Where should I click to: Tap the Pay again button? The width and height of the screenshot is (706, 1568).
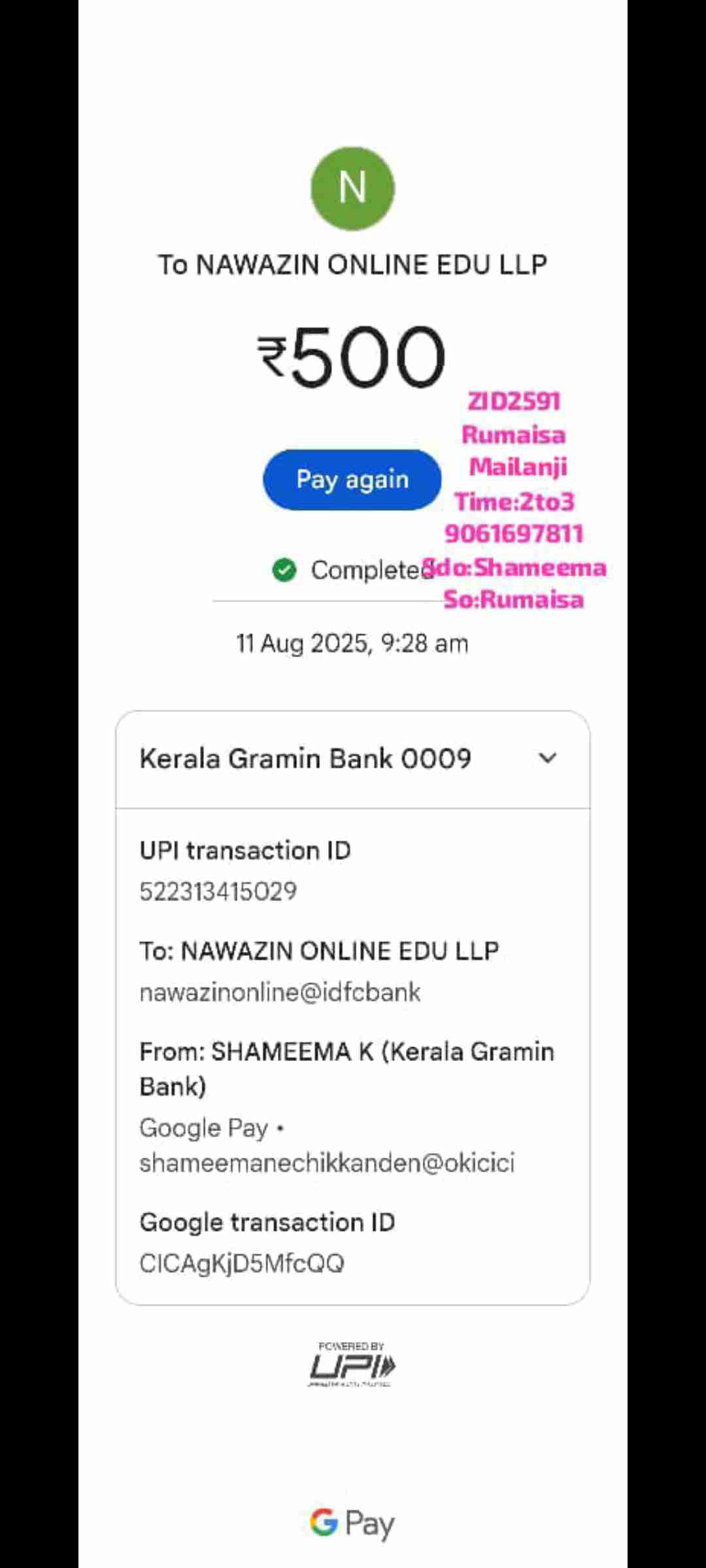click(x=352, y=480)
